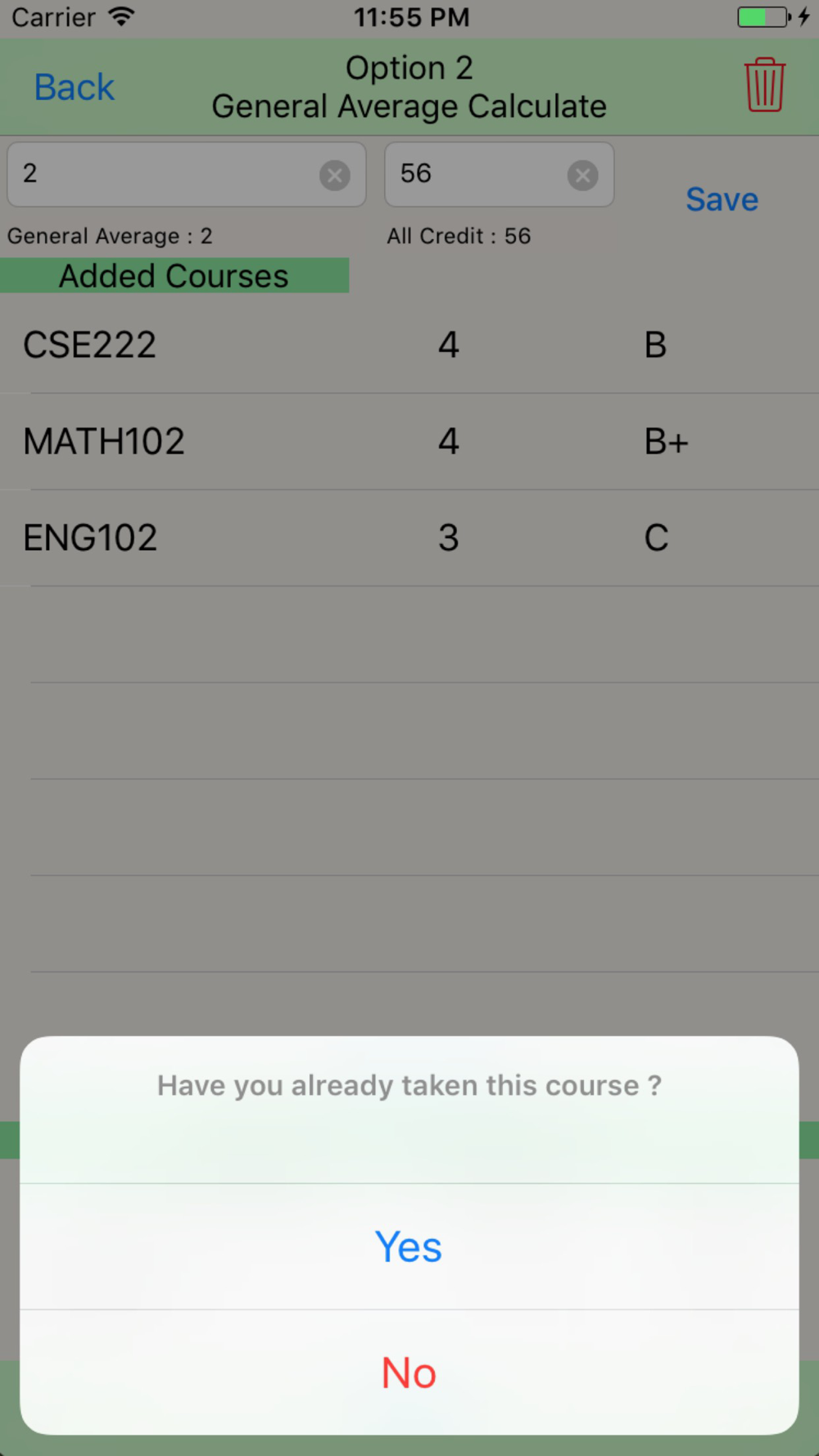The height and width of the screenshot is (1456, 819).
Task: Select the MATH102 course row
Action: coord(409,441)
